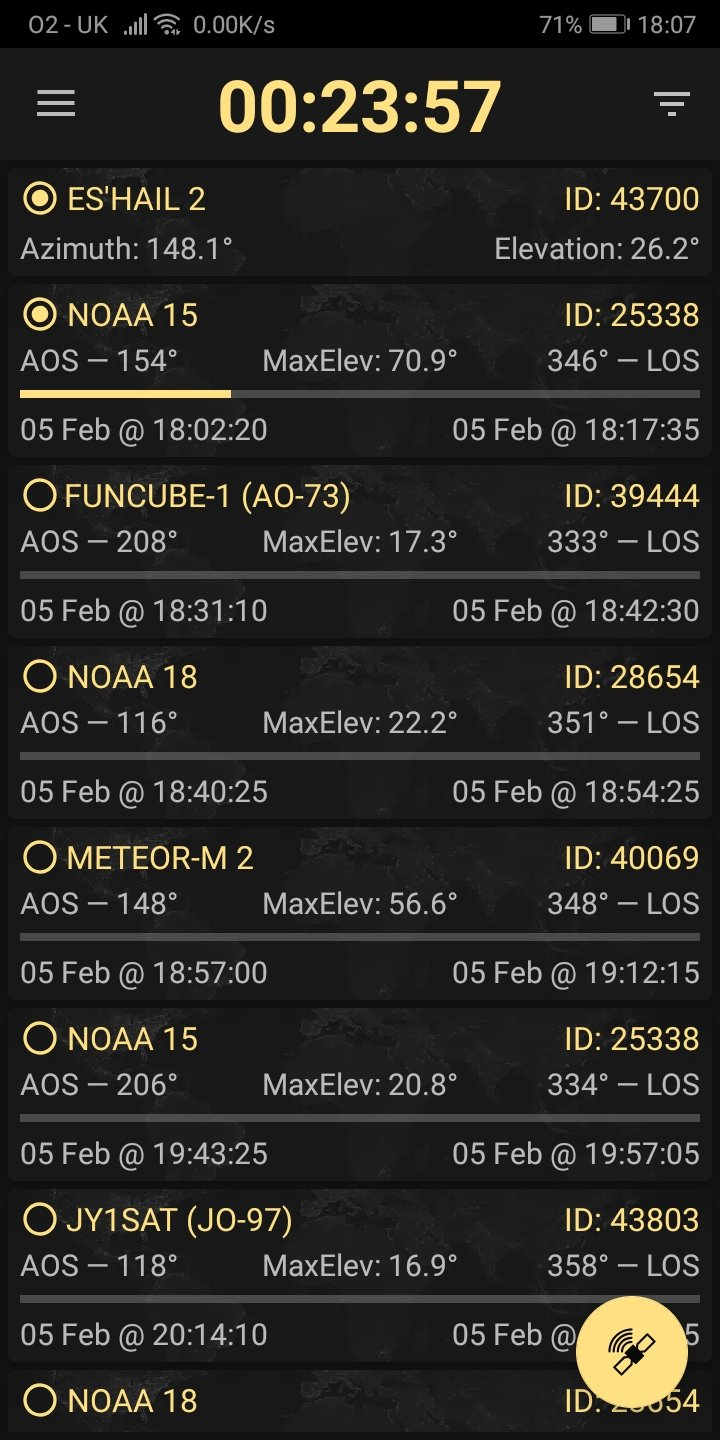This screenshot has width=720, height=1440.
Task: Open the pass filter options
Action: (671, 104)
